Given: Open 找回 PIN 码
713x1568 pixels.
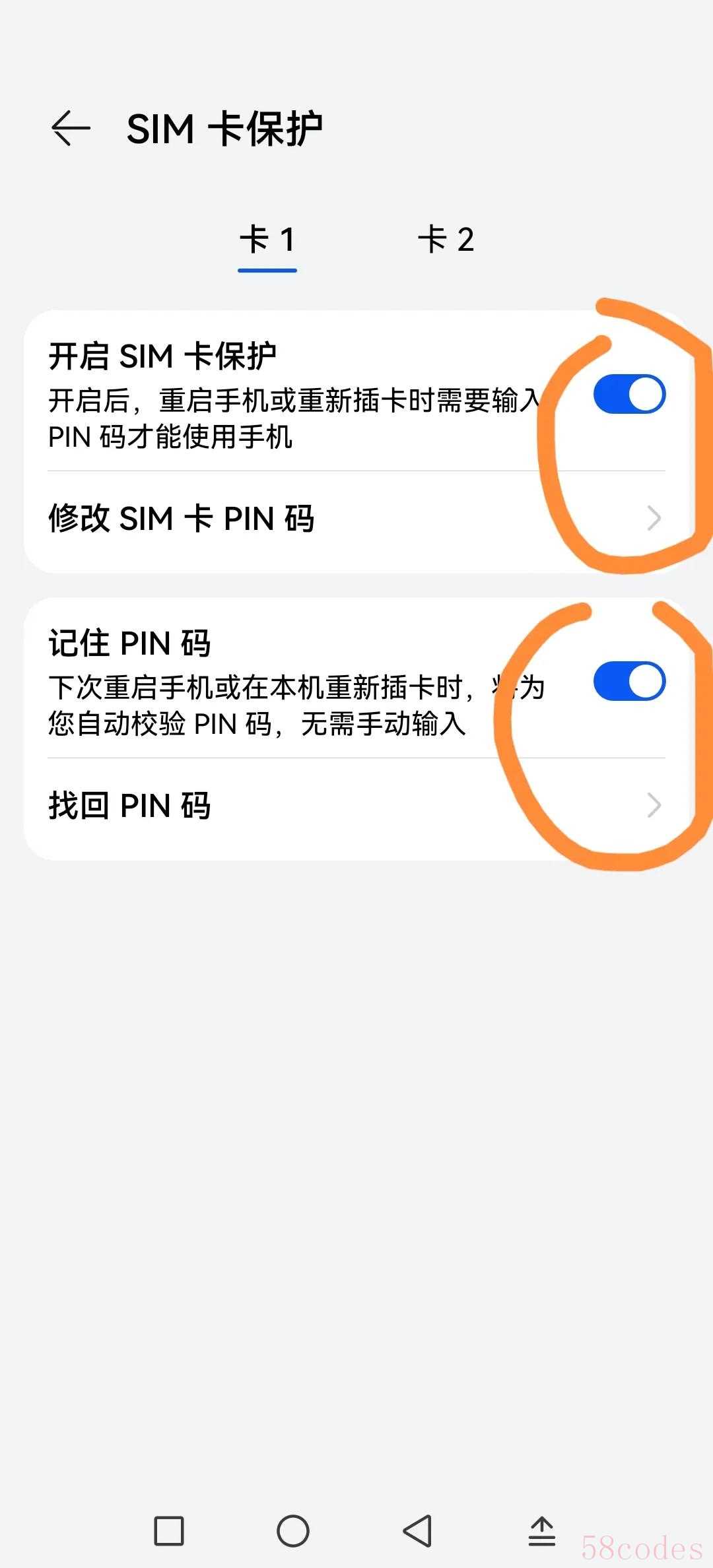Looking at the screenshot, I should click(356, 806).
